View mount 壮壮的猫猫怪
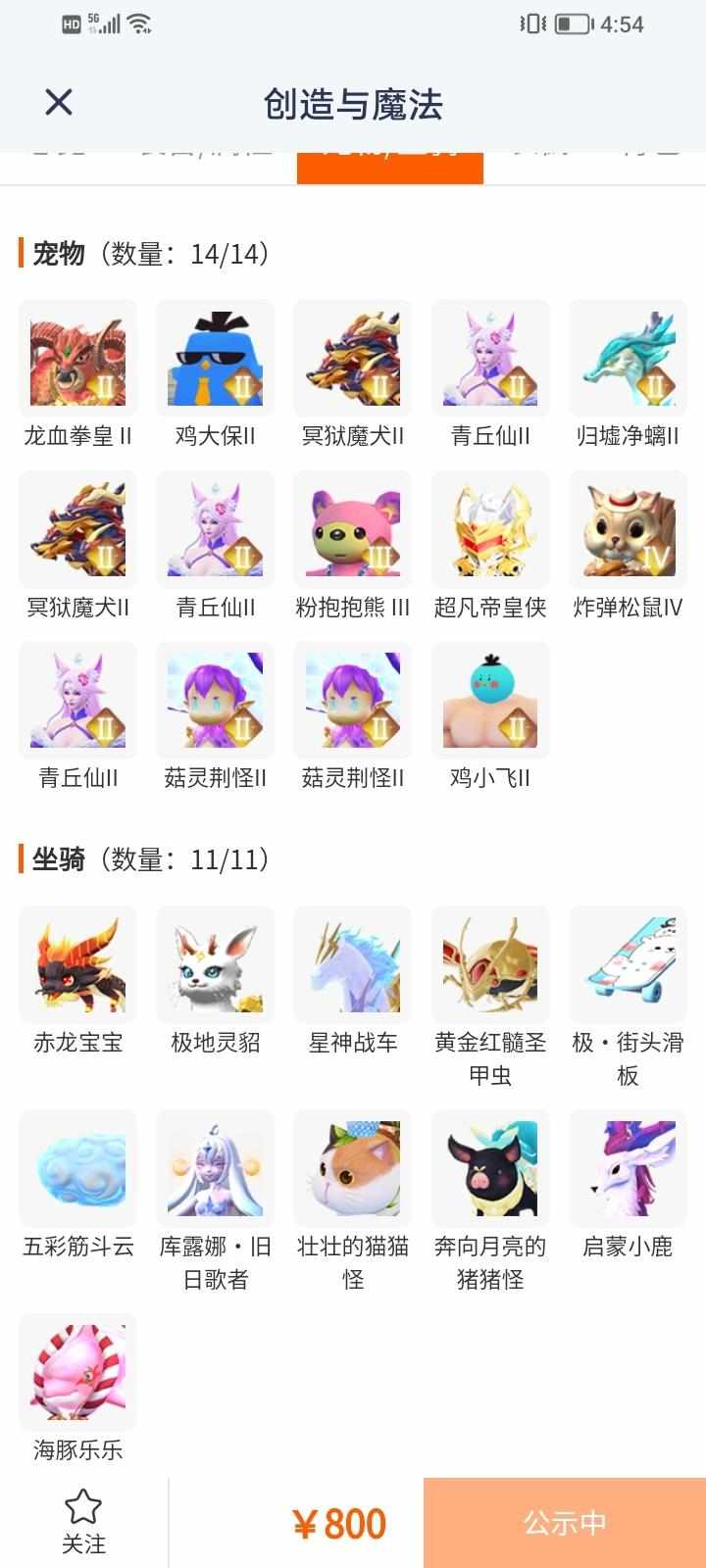 tap(353, 1168)
